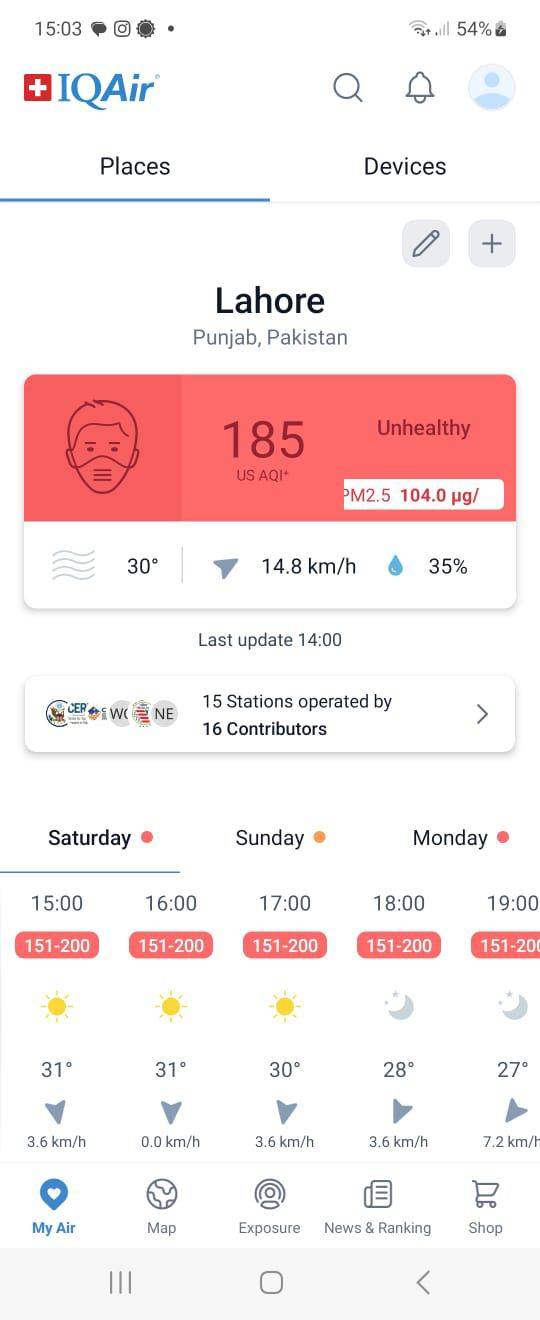Open the search magnifier icon

pos(347,88)
